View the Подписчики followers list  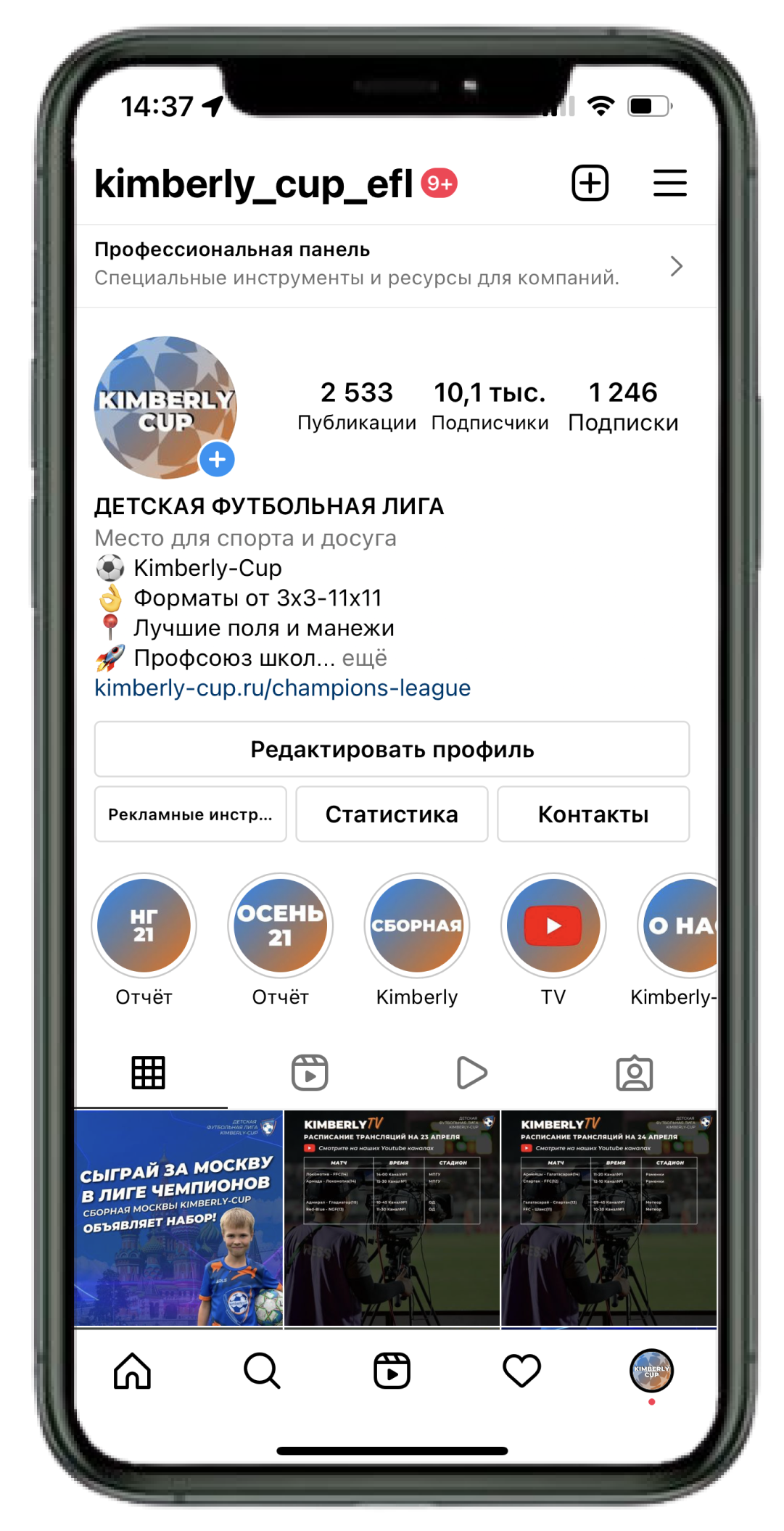[490, 405]
